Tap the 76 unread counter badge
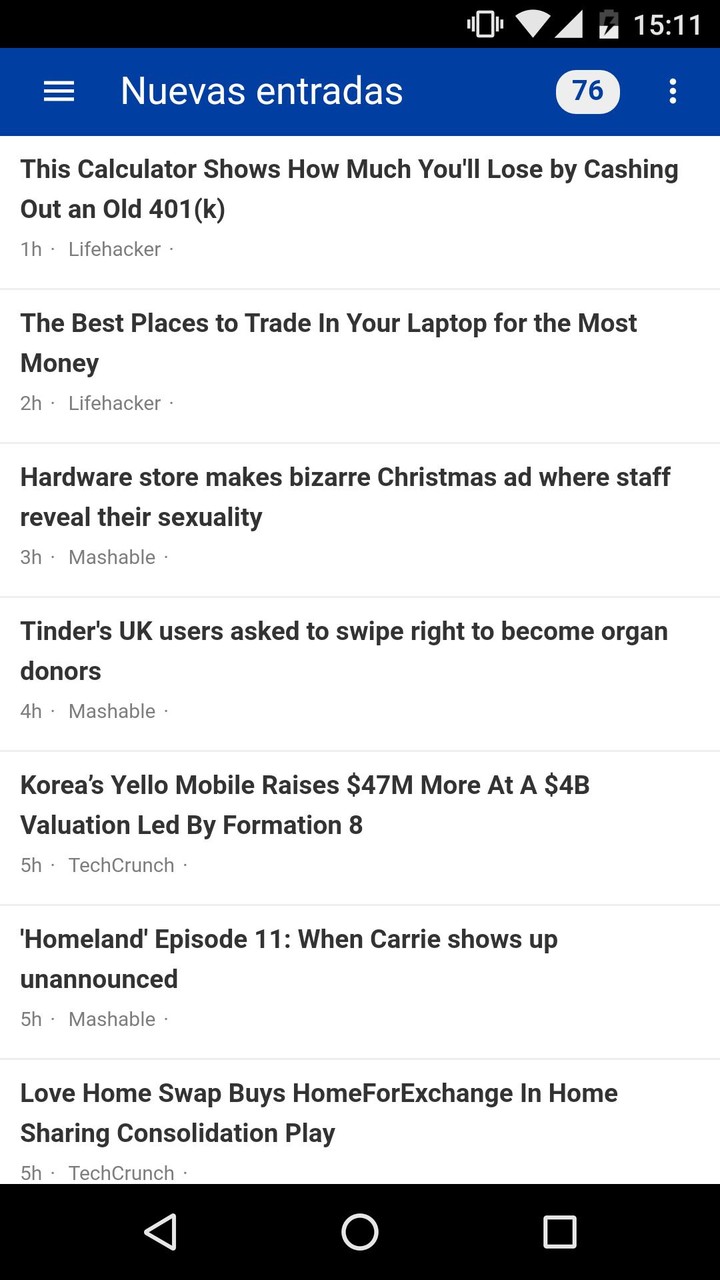 coord(588,91)
